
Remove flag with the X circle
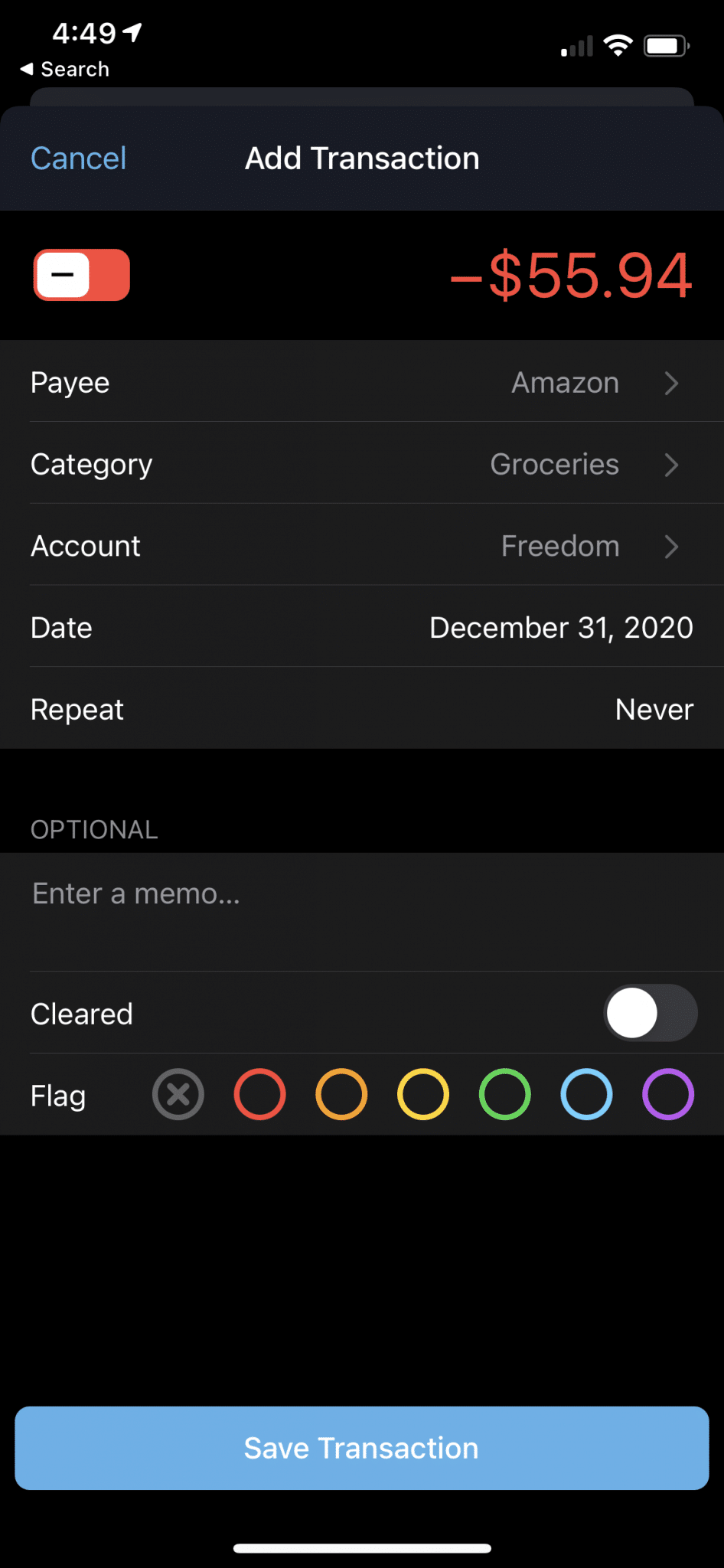[x=178, y=1094]
